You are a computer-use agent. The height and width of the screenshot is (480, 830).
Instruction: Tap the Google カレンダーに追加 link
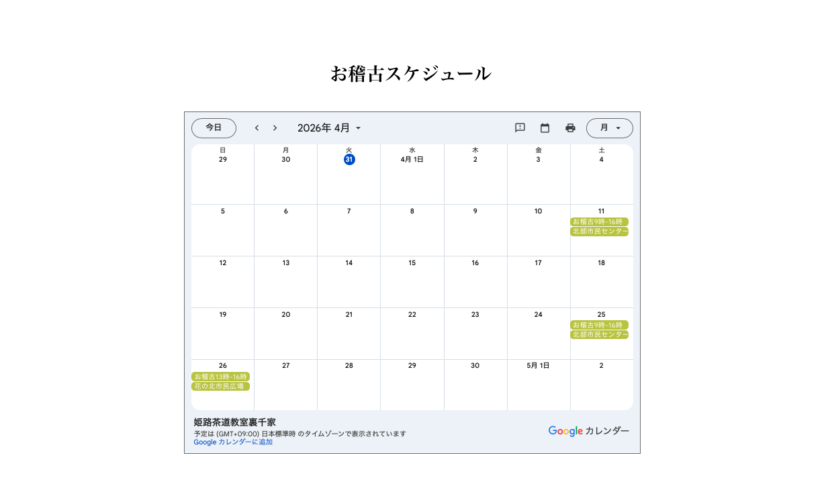pos(233,442)
